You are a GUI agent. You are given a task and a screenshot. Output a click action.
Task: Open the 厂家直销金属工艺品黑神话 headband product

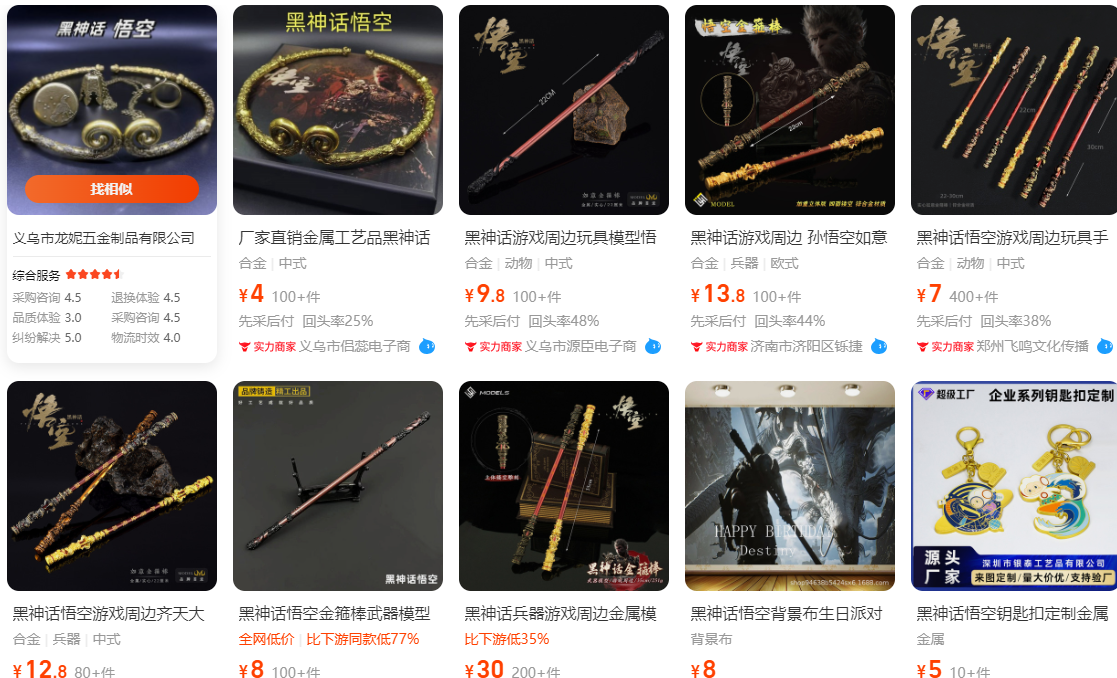tap(334, 238)
